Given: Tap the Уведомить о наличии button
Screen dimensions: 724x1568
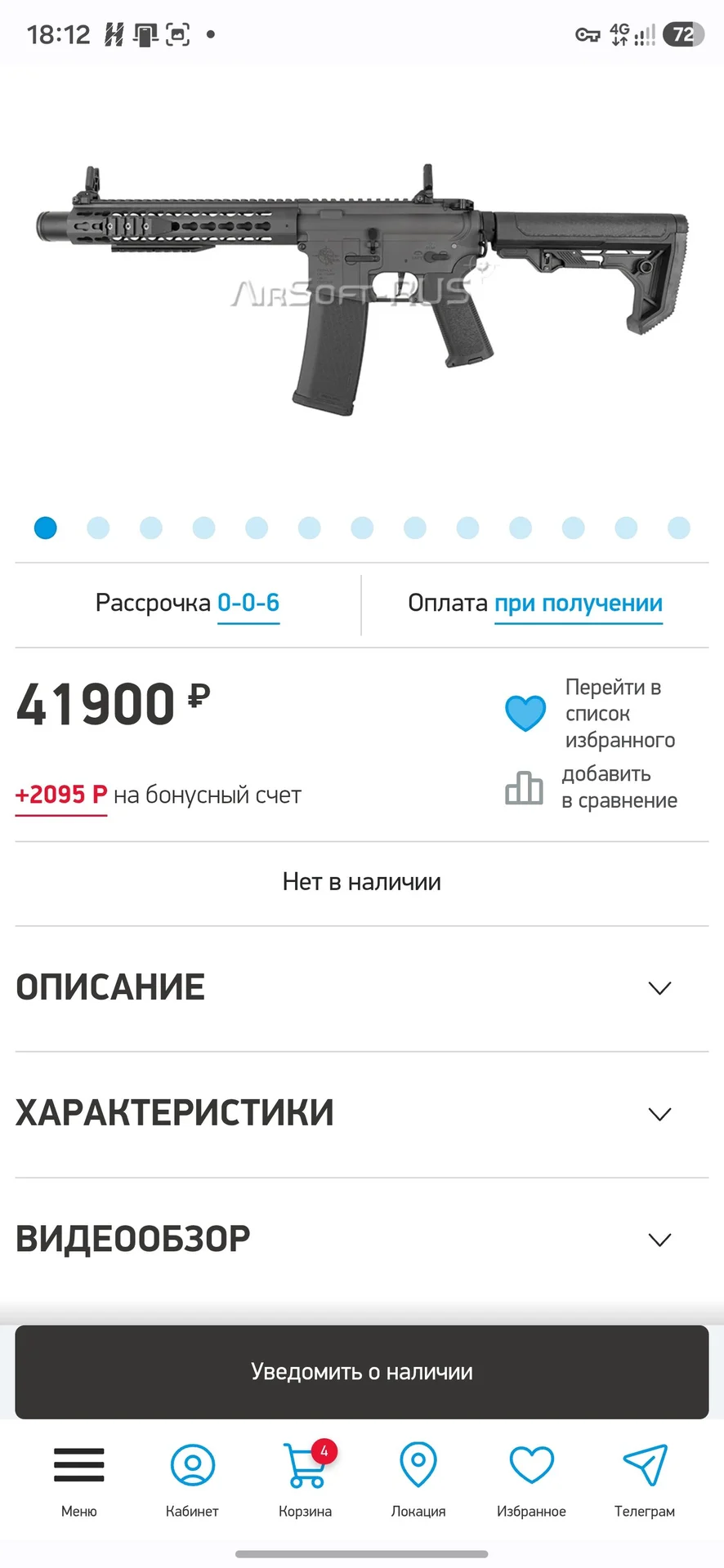Looking at the screenshot, I should tap(362, 1372).
